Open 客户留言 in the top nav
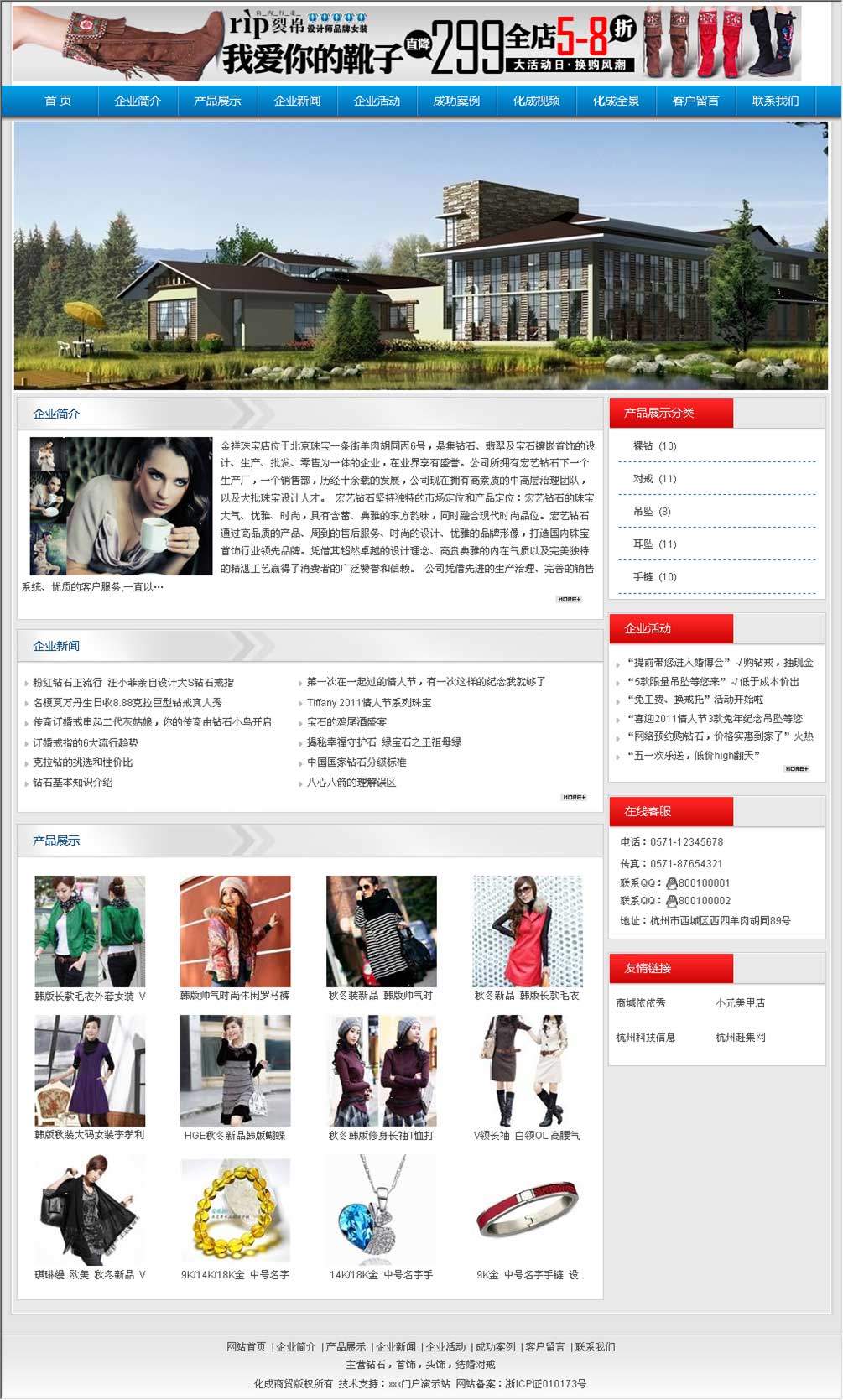Viewport: 843px width, 1400px height. pos(695,101)
